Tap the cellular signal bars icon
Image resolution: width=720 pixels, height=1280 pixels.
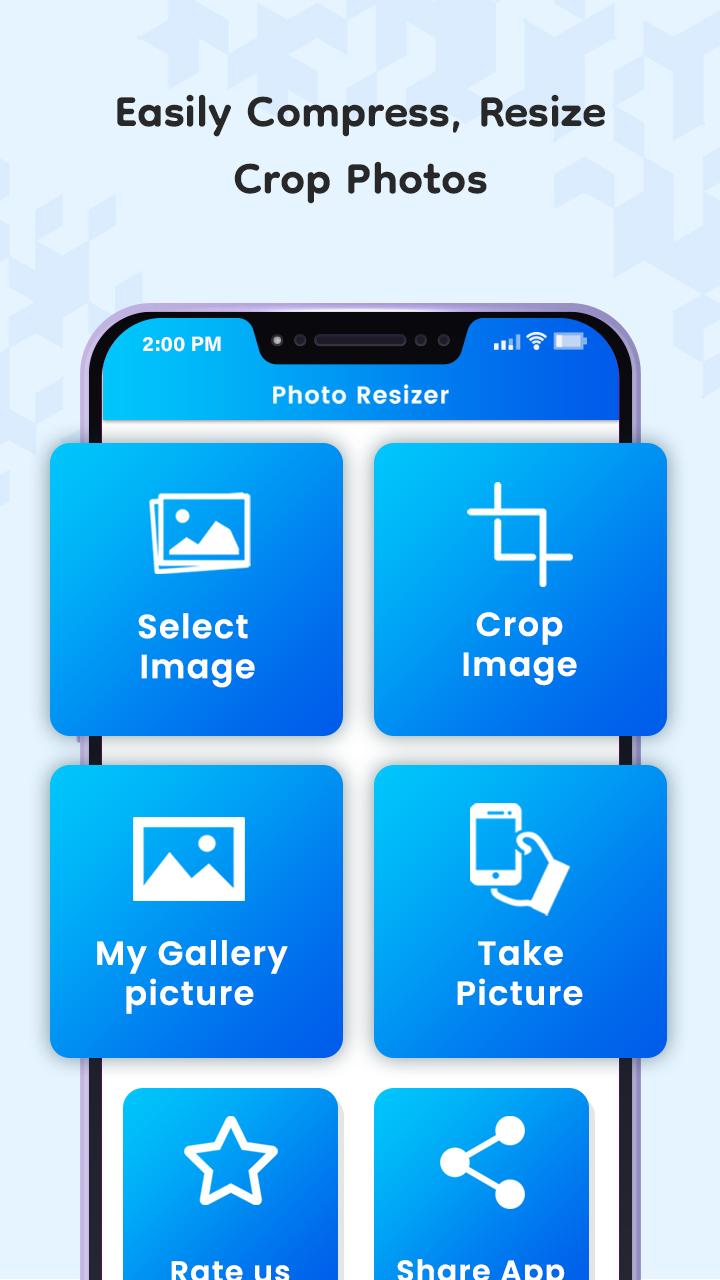pos(505,341)
